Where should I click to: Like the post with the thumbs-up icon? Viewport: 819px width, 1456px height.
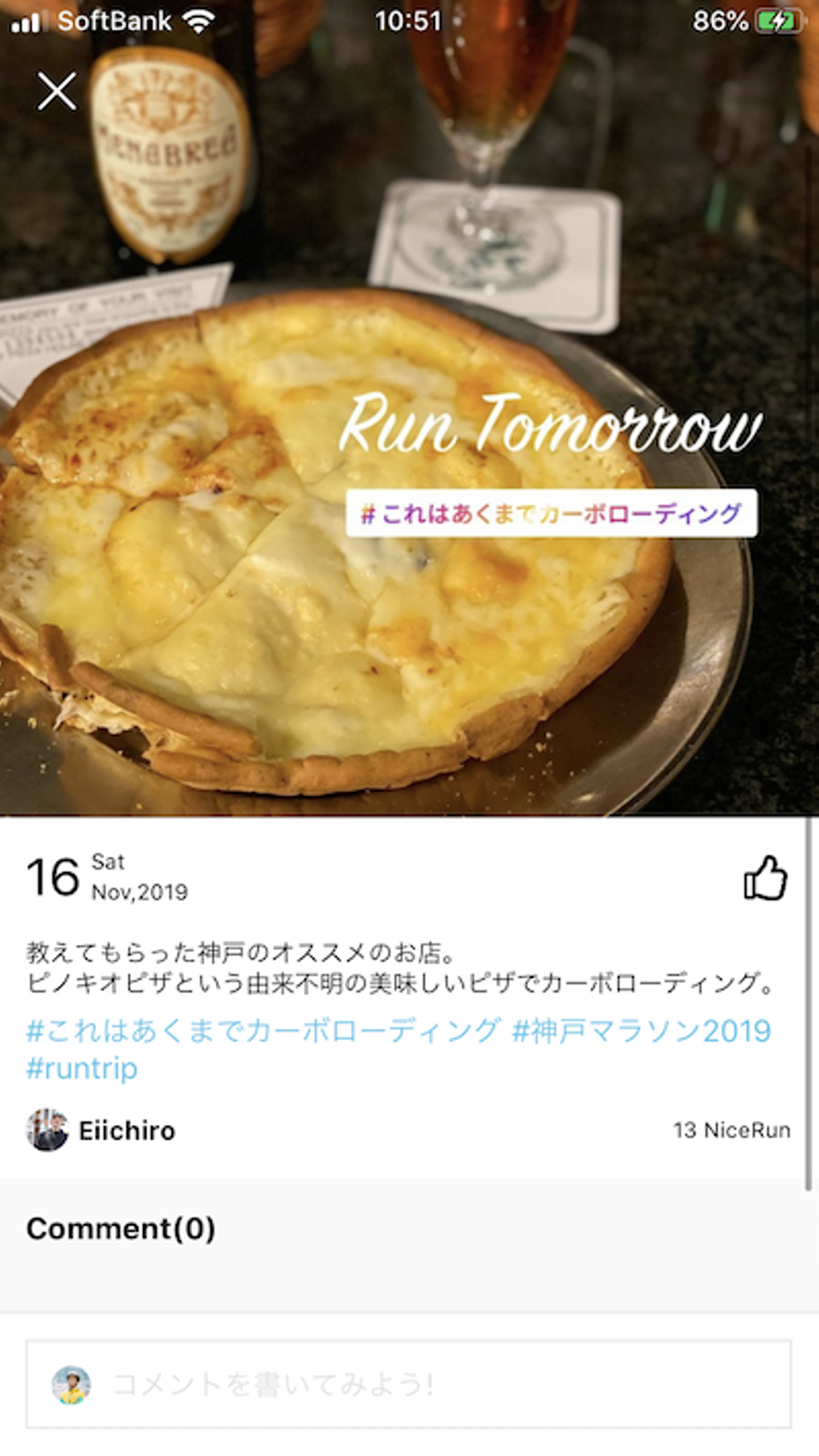click(x=765, y=878)
